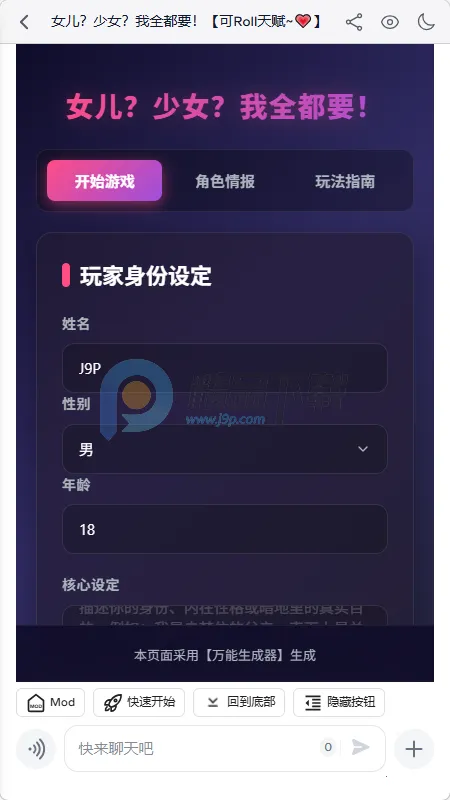Switch to dark mode with moon icon

426,22
